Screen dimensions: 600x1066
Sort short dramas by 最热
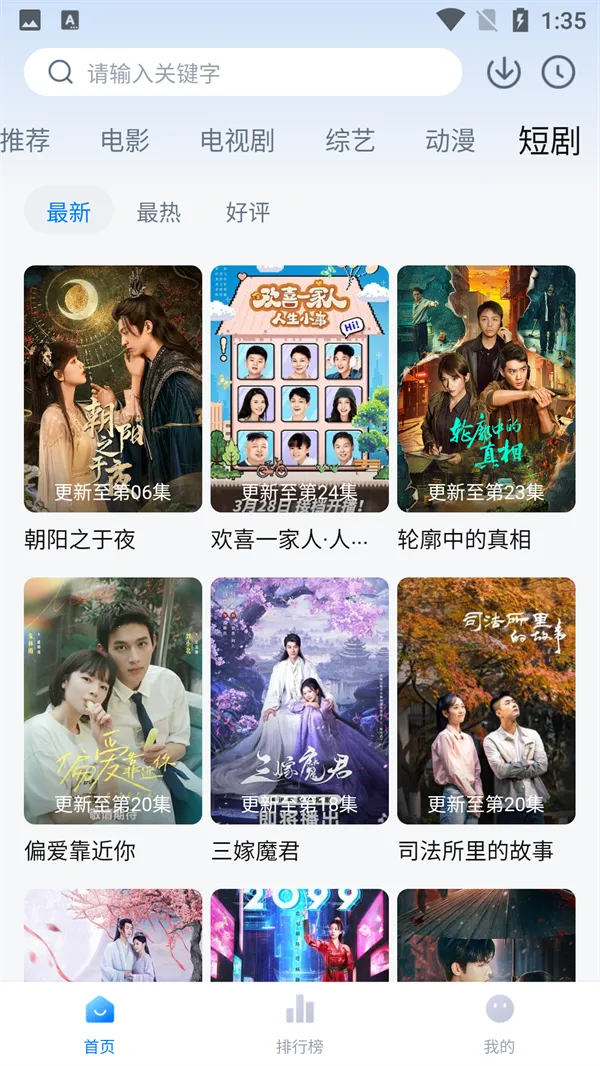coord(158,211)
